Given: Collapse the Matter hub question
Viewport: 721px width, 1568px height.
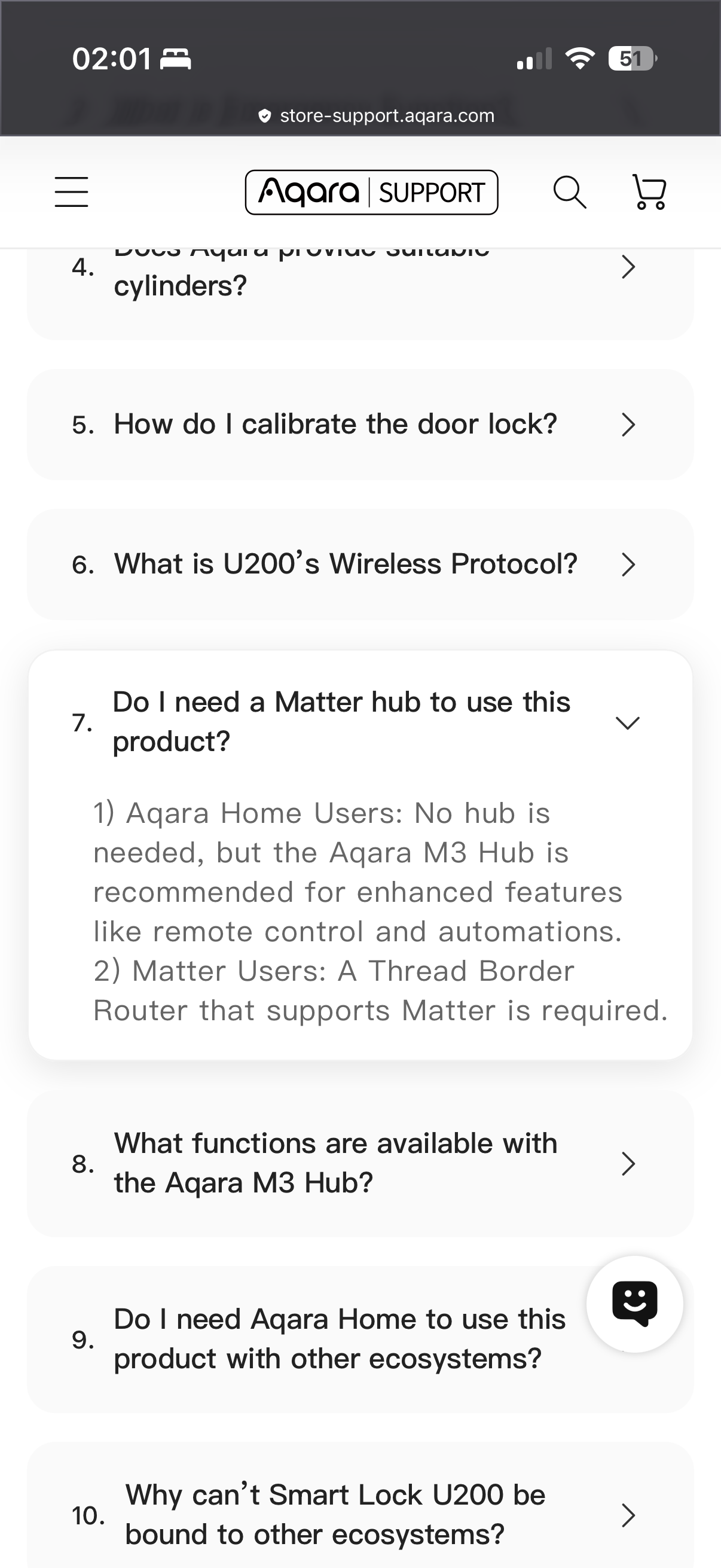Looking at the screenshot, I should click(360, 722).
